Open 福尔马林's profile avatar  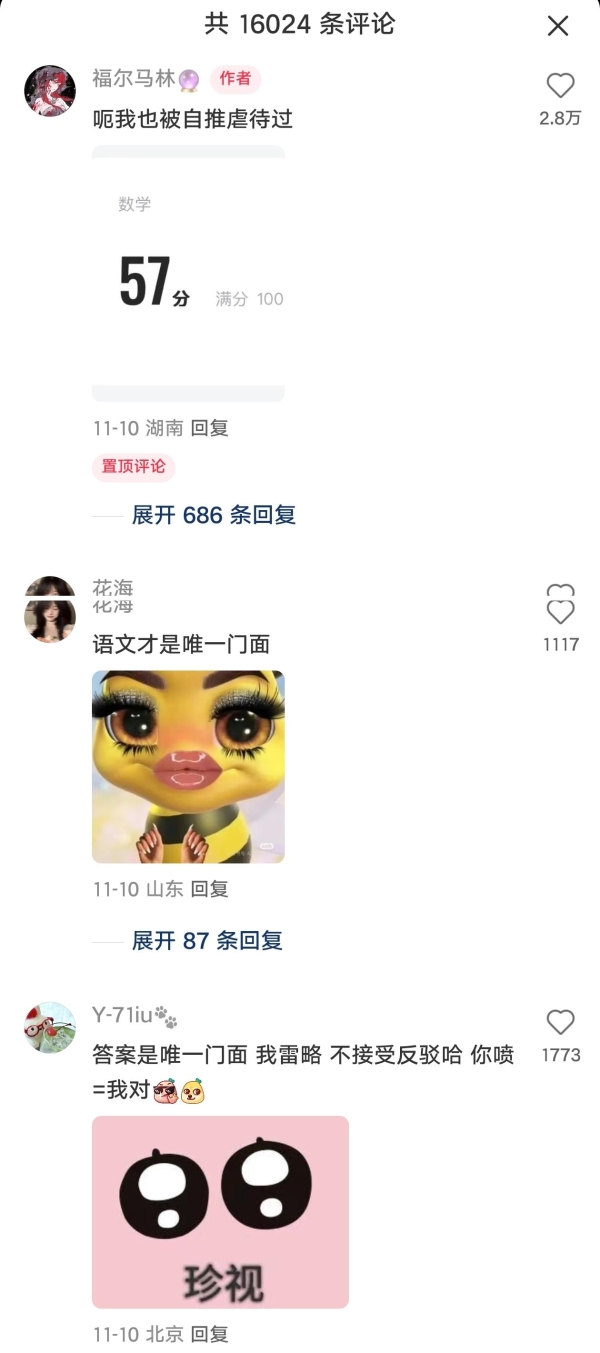pyautogui.click(x=50, y=91)
